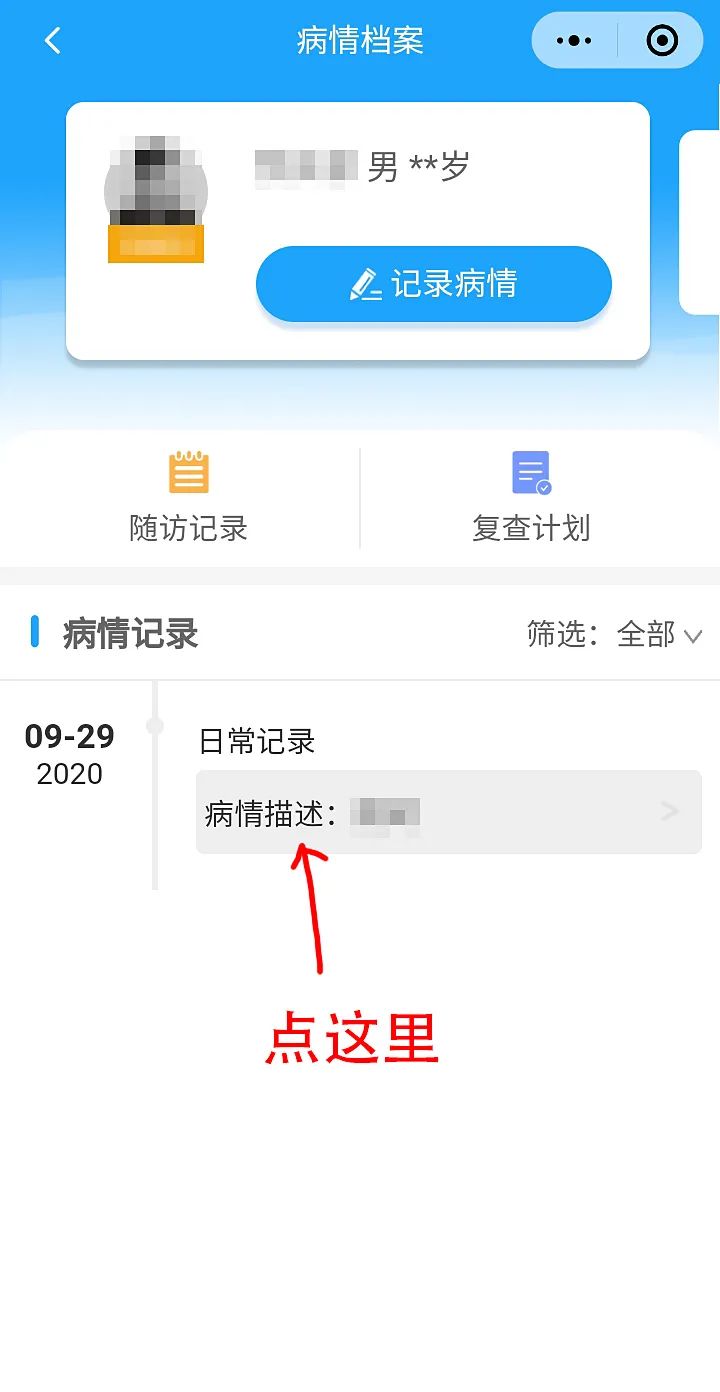The image size is (720, 1392).
Task: Expand the 筛选: 全部 filter dropdown
Action: (x=615, y=634)
